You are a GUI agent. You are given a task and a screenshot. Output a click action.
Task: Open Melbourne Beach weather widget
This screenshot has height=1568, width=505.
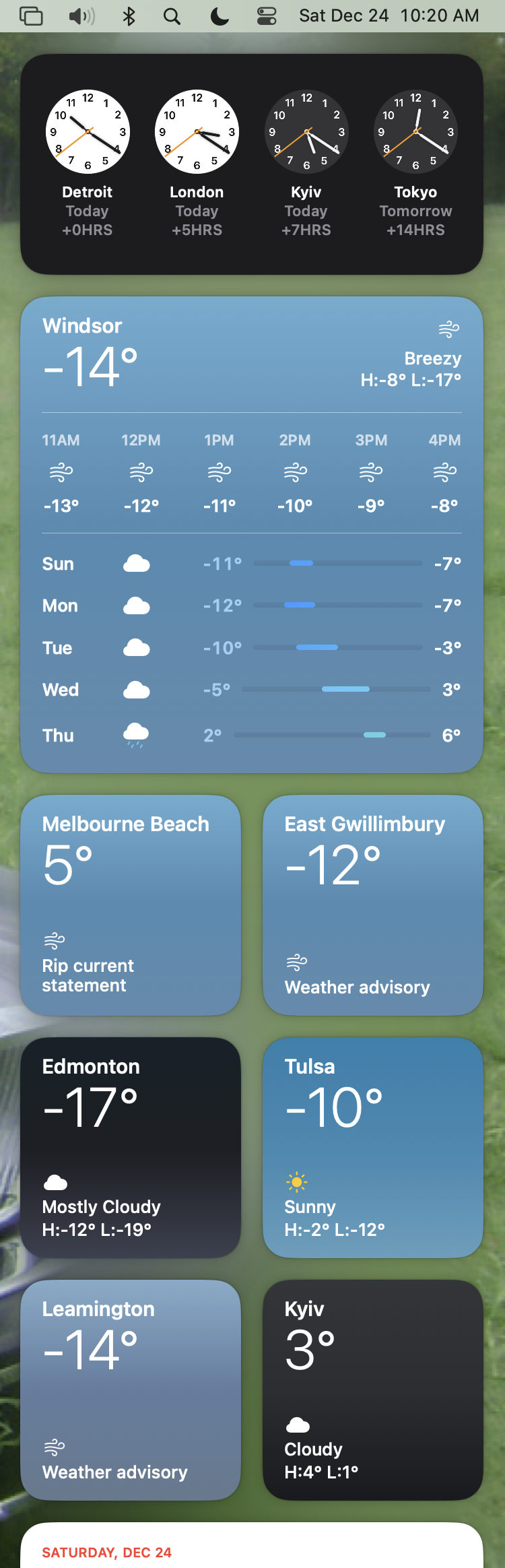131,905
